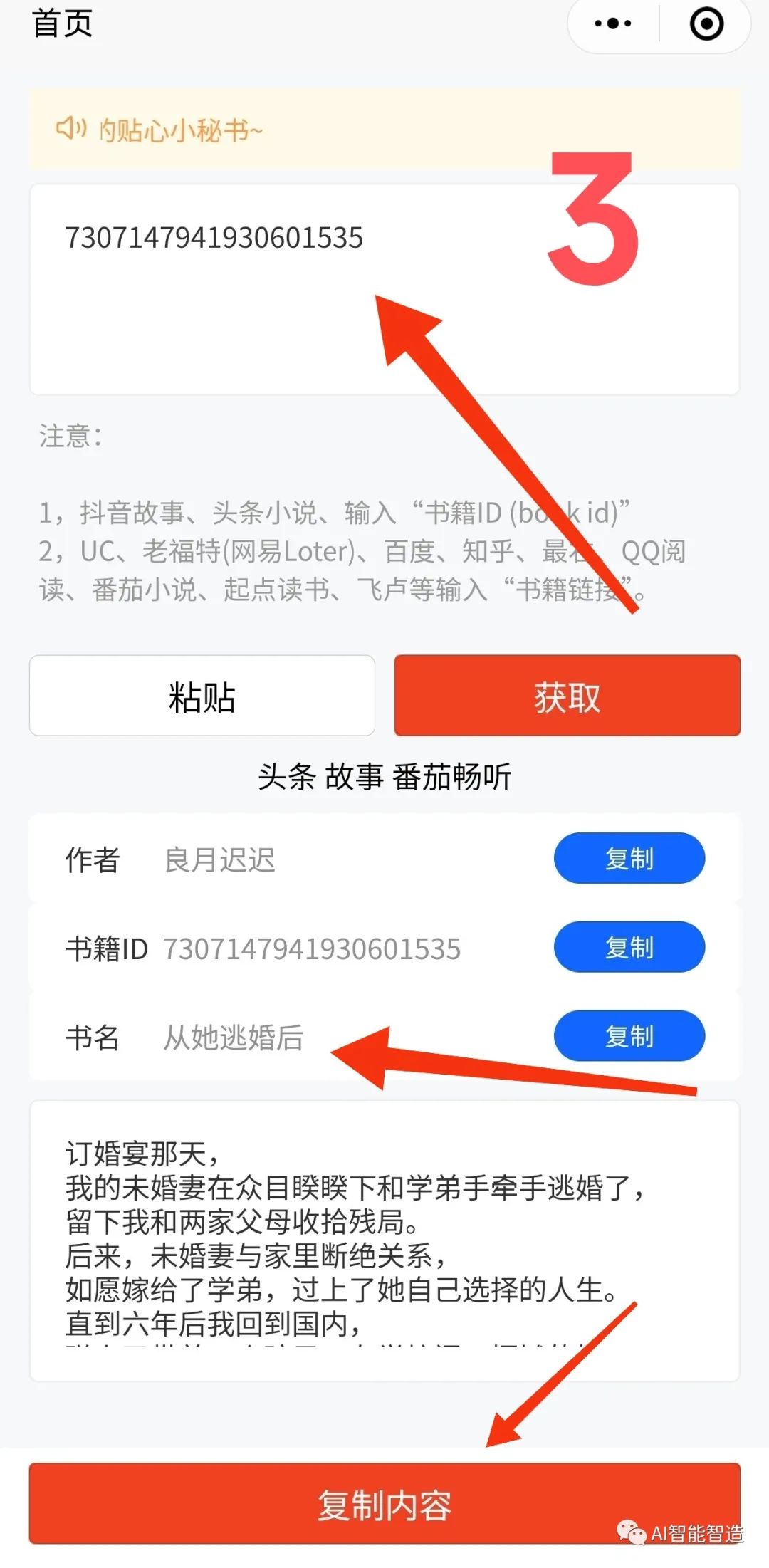Close the mini program via the circle icon

coord(706,24)
